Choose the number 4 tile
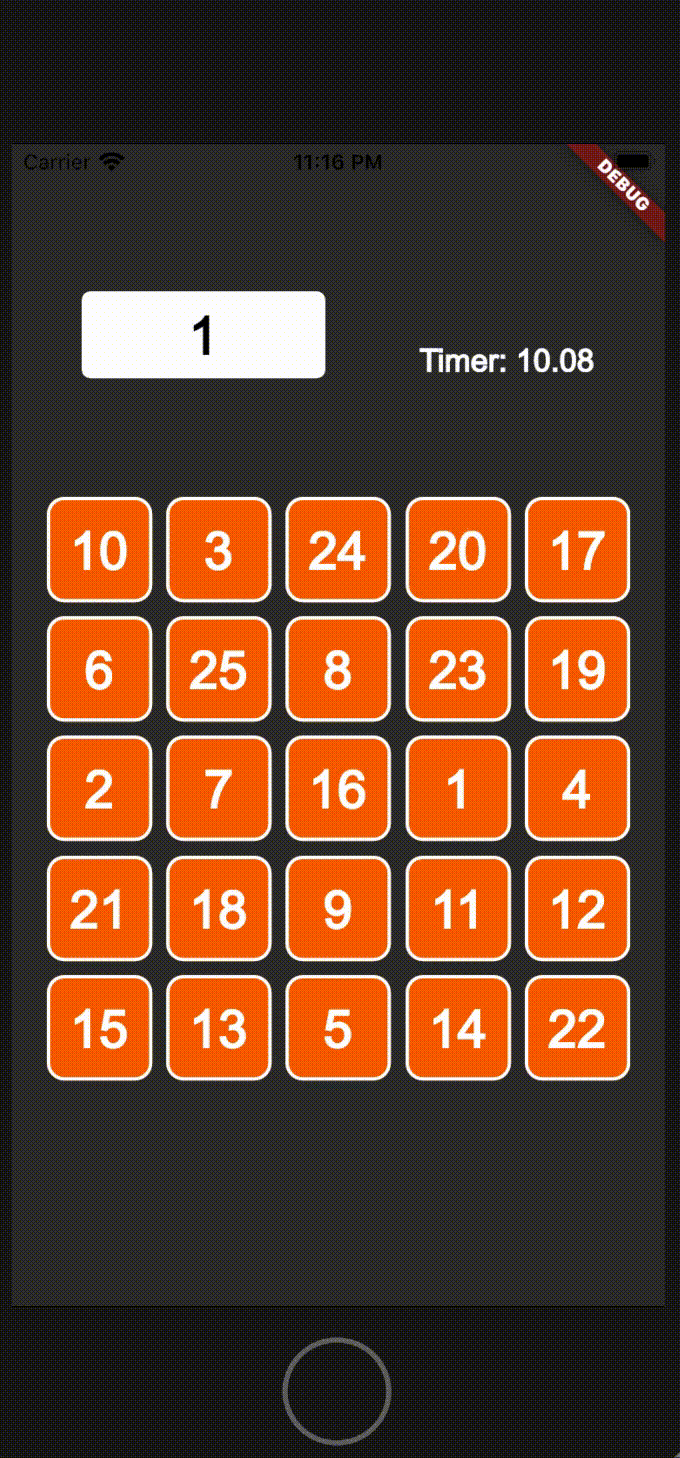The image size is (680, 1458). pyautogui.click(x=577, y=789)
